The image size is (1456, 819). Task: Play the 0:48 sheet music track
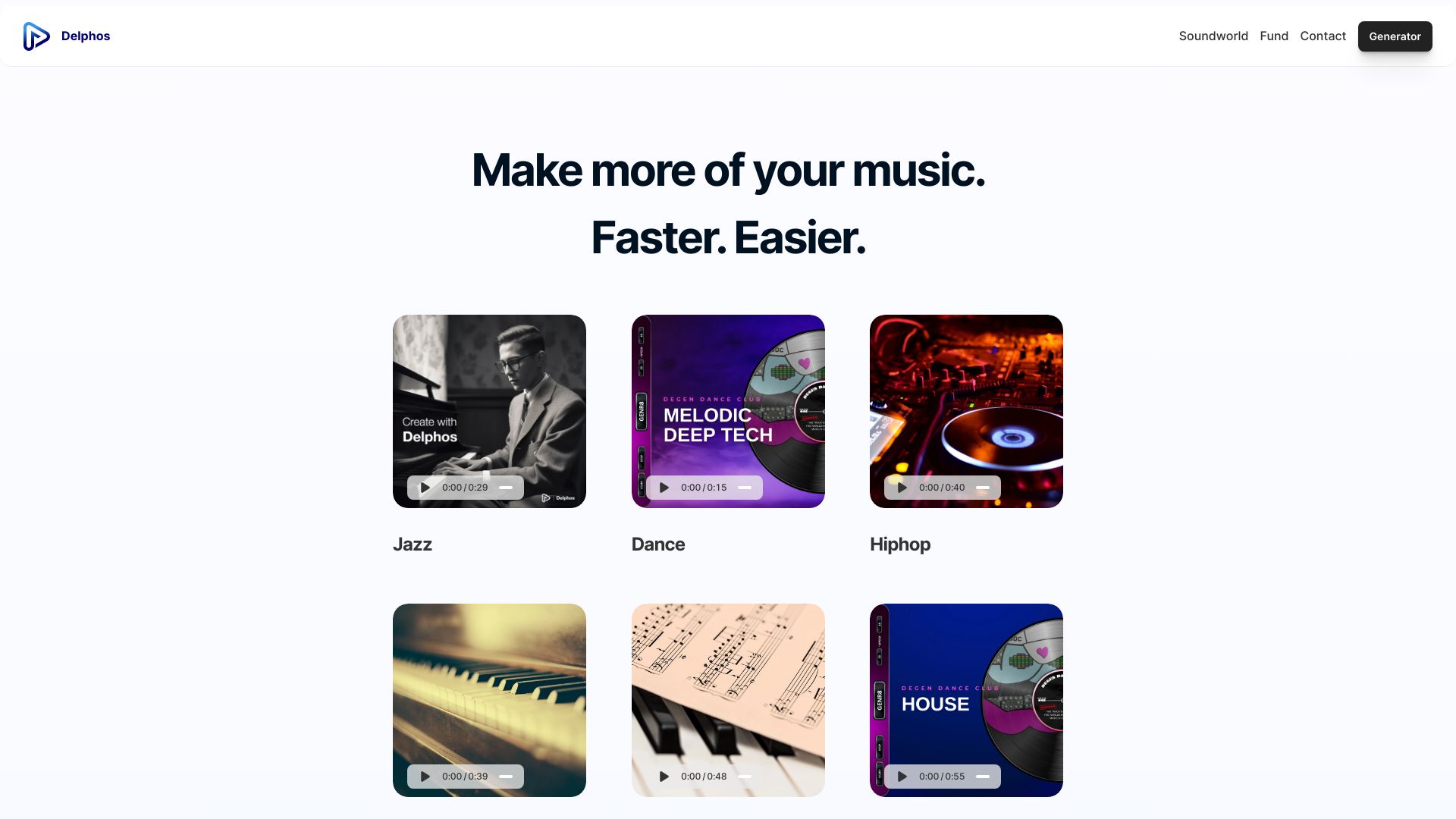[x=664, y=777]
